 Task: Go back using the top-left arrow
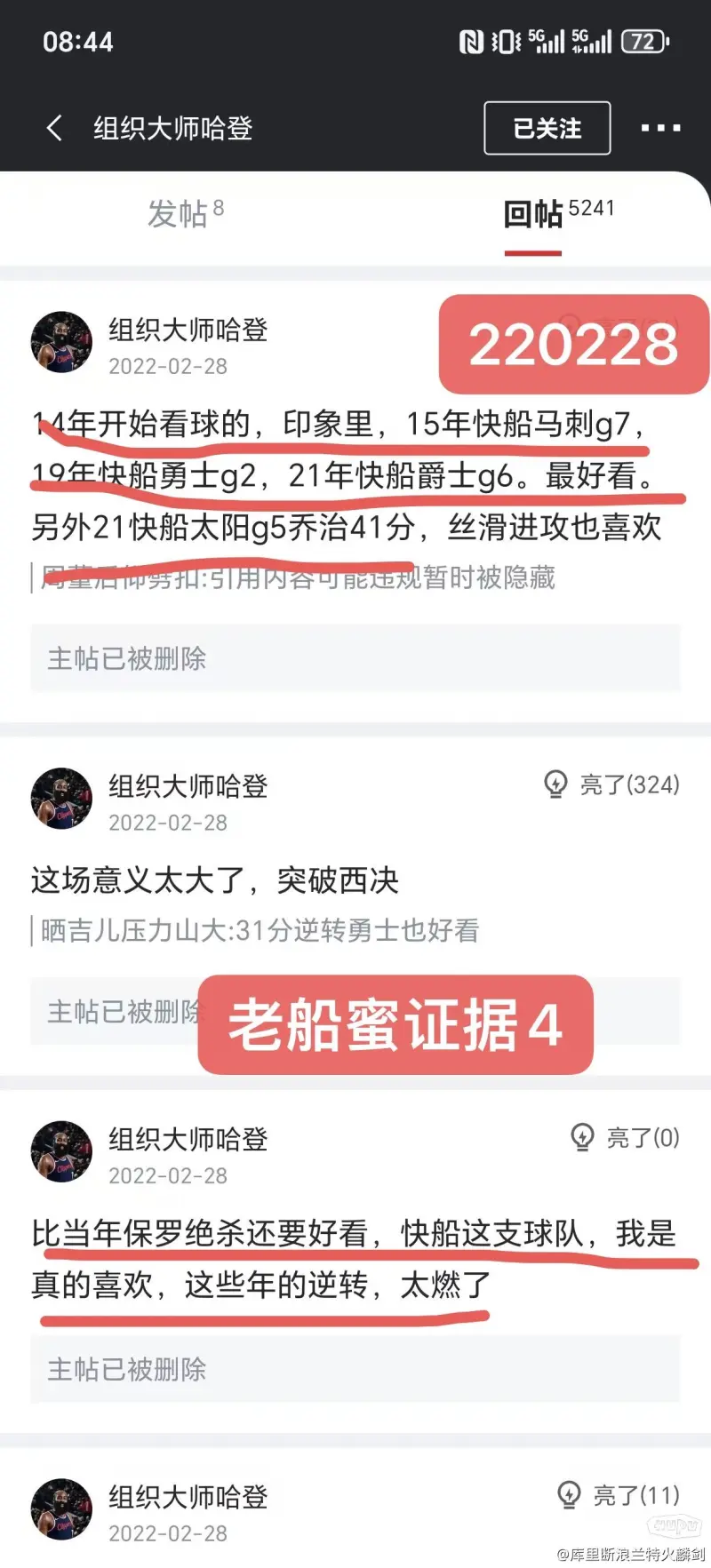(55, 128)
